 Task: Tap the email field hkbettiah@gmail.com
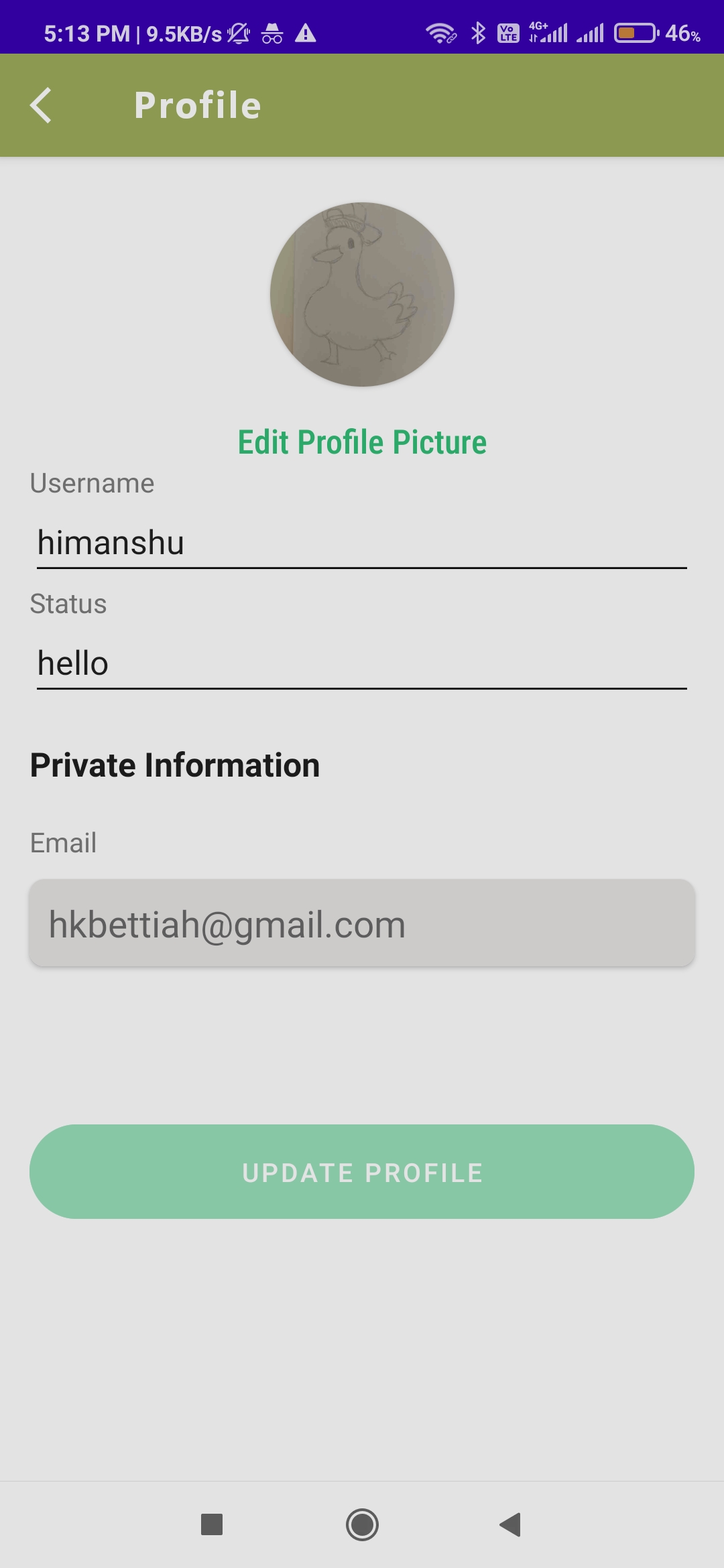coord(362,923)
